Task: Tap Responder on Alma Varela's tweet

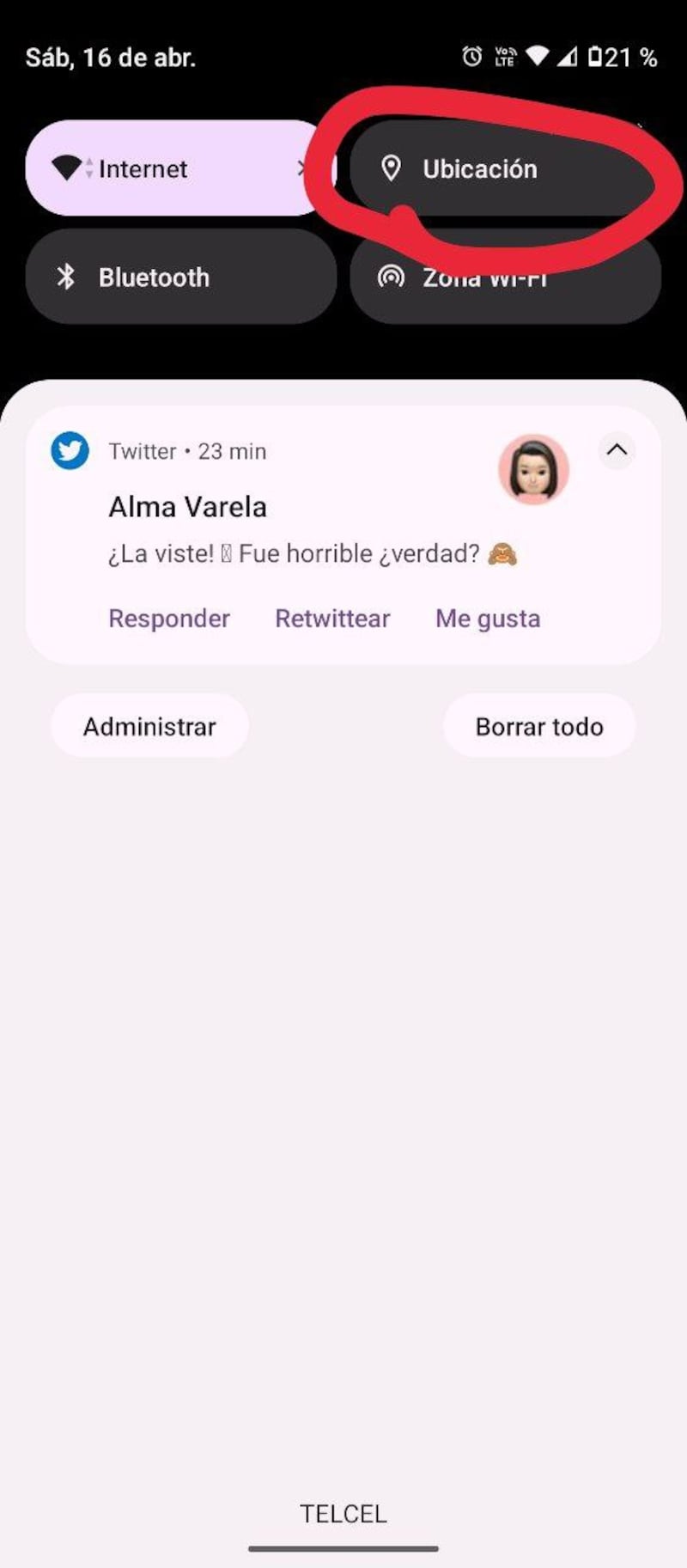Action: point(169,619)
